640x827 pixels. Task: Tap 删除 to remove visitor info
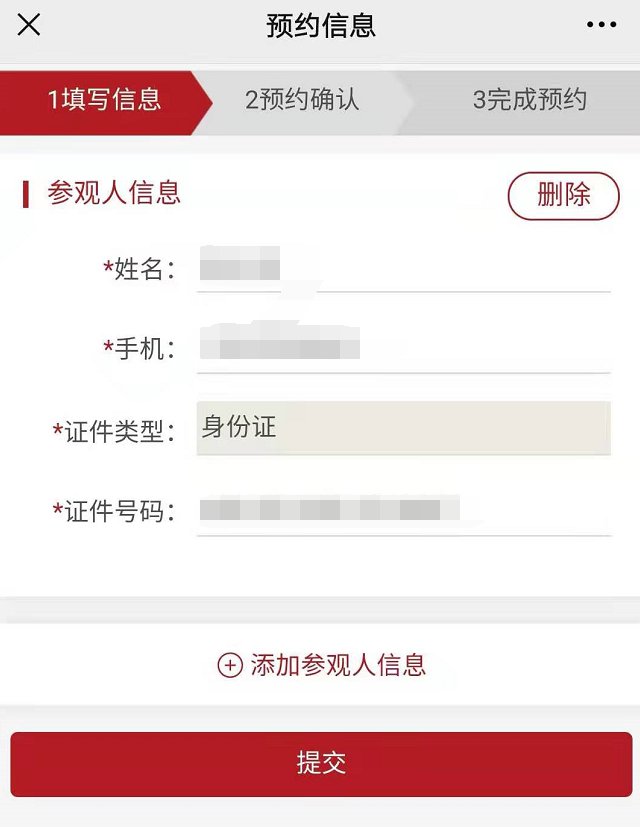[x=563, y=195]
